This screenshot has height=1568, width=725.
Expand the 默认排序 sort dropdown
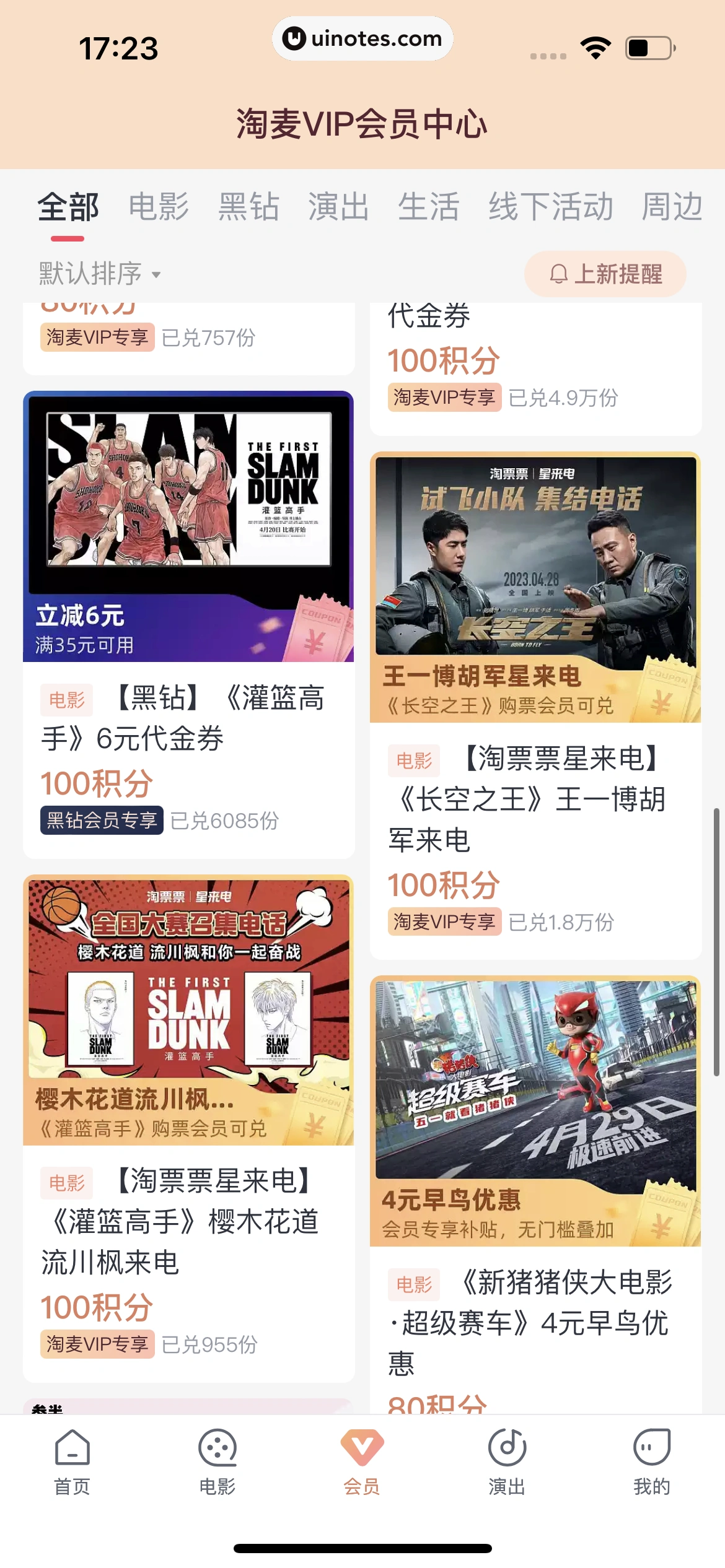pos(100,274)
